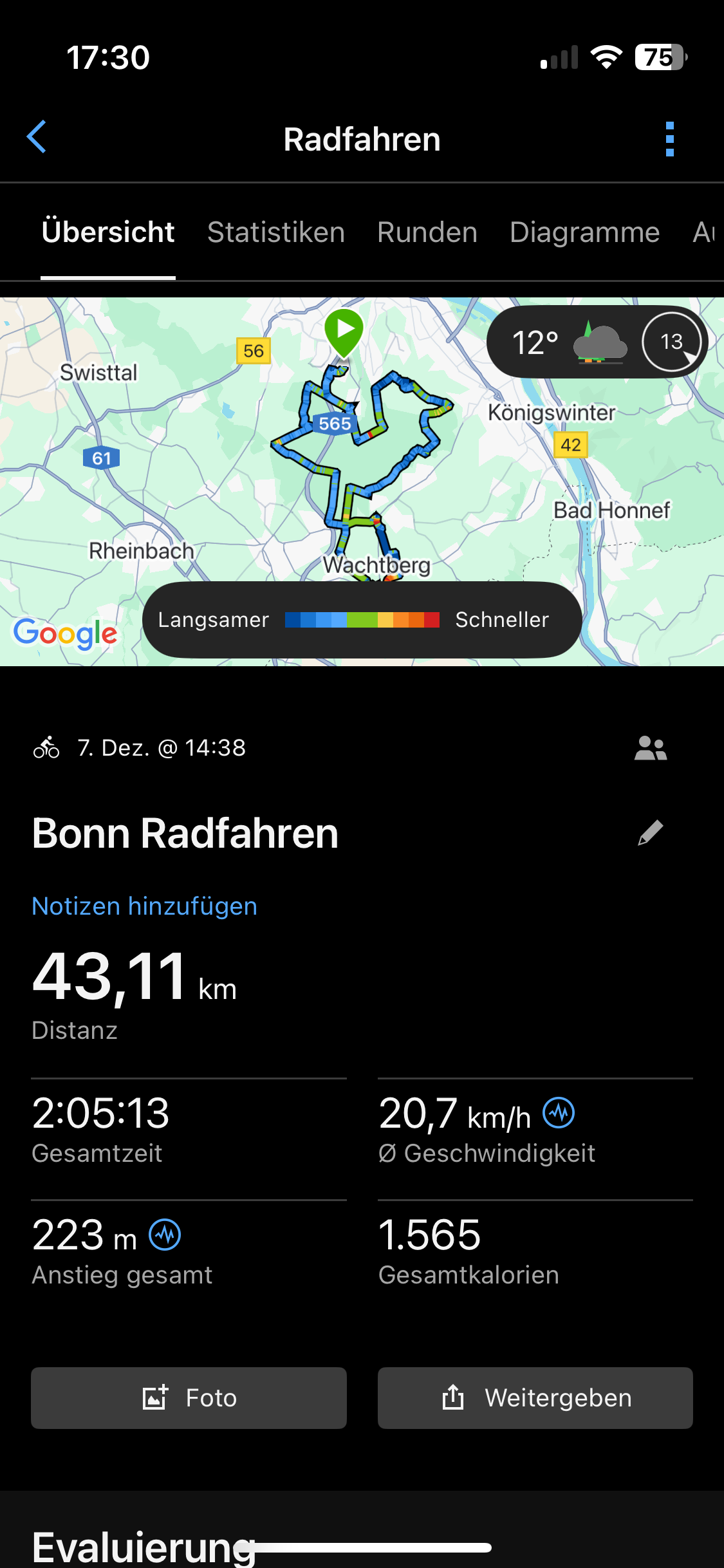Switch to the Runden tab

point(427,232)
